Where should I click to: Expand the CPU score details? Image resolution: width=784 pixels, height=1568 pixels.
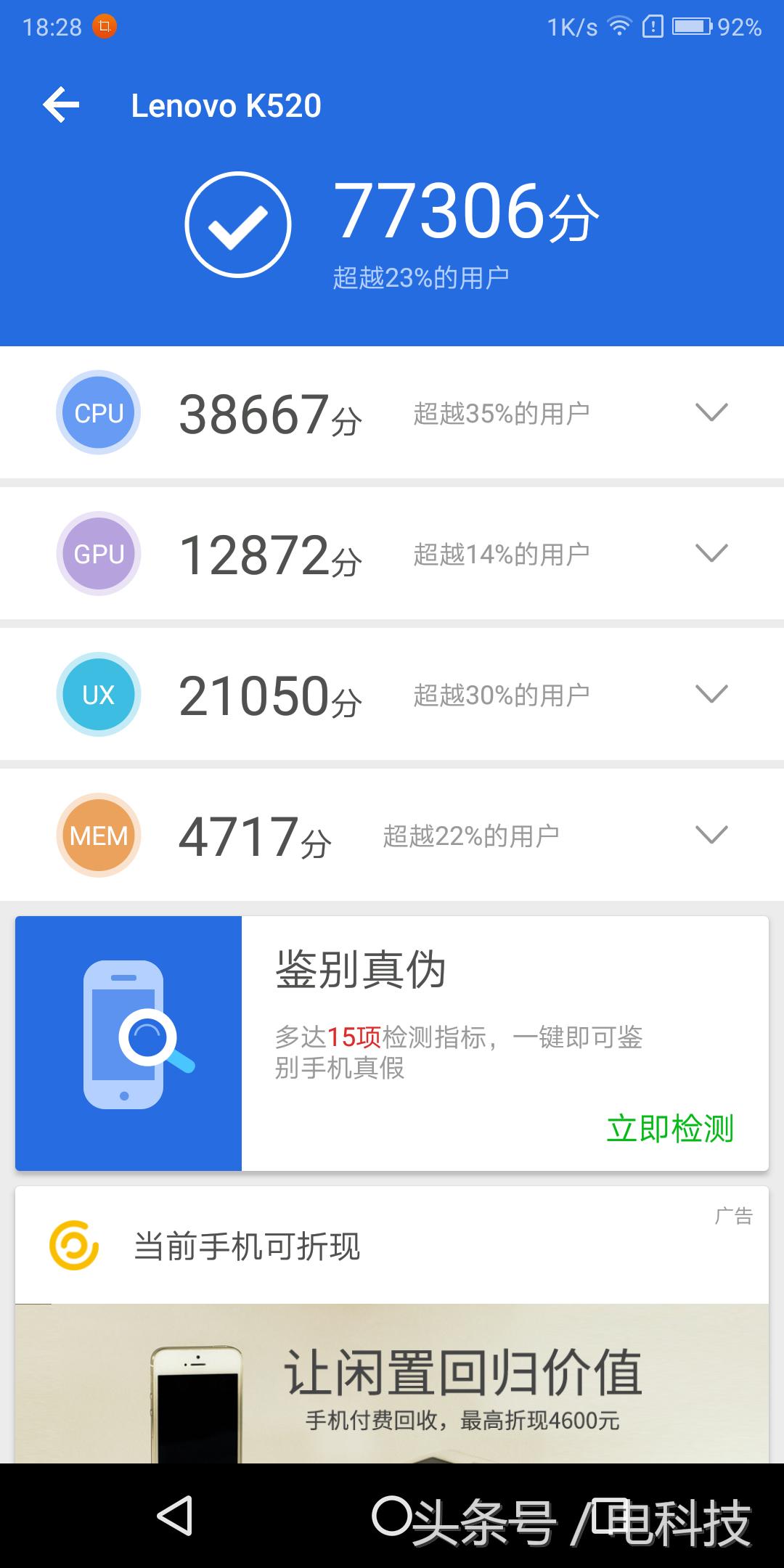click(711, 412)
